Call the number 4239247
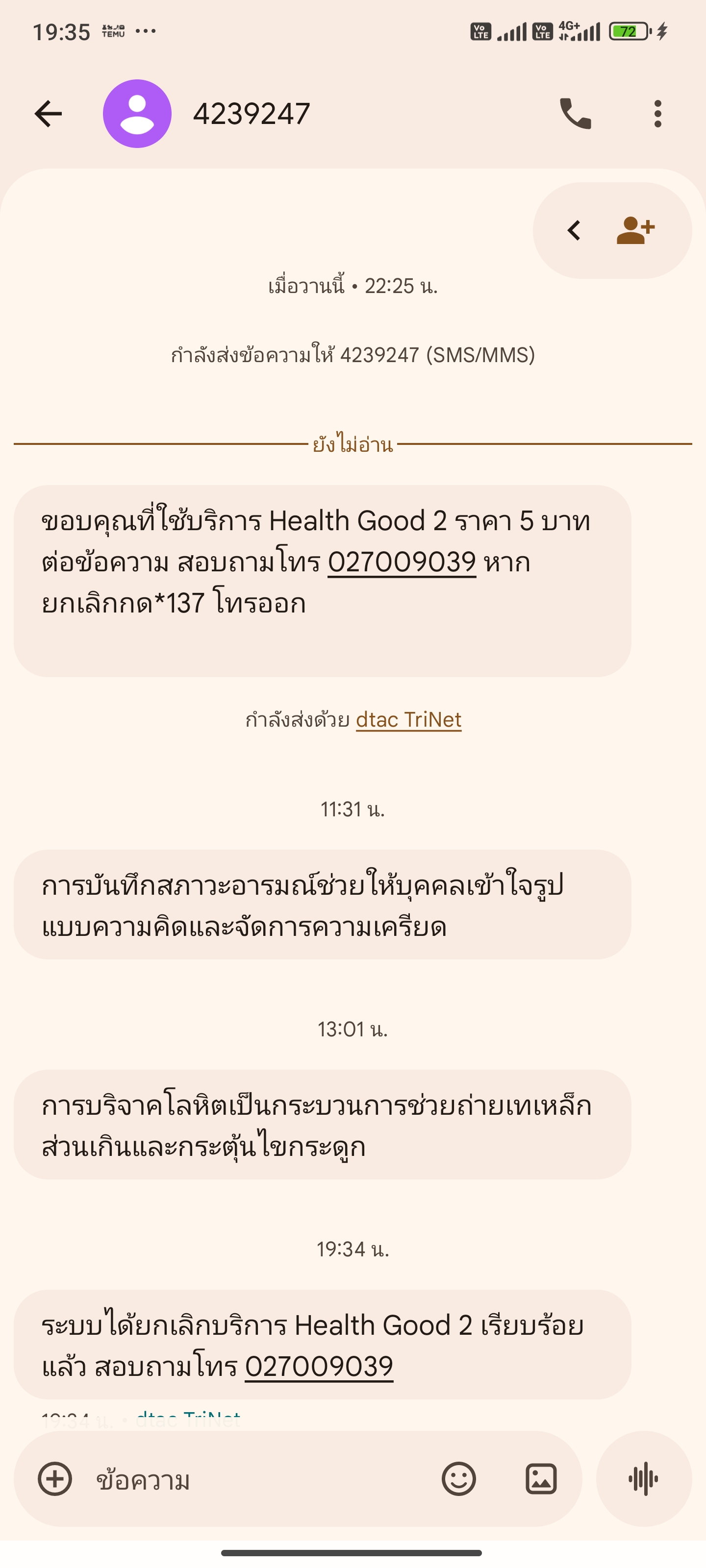Viewport: 706px width, 1568px height. pos(575,114)
